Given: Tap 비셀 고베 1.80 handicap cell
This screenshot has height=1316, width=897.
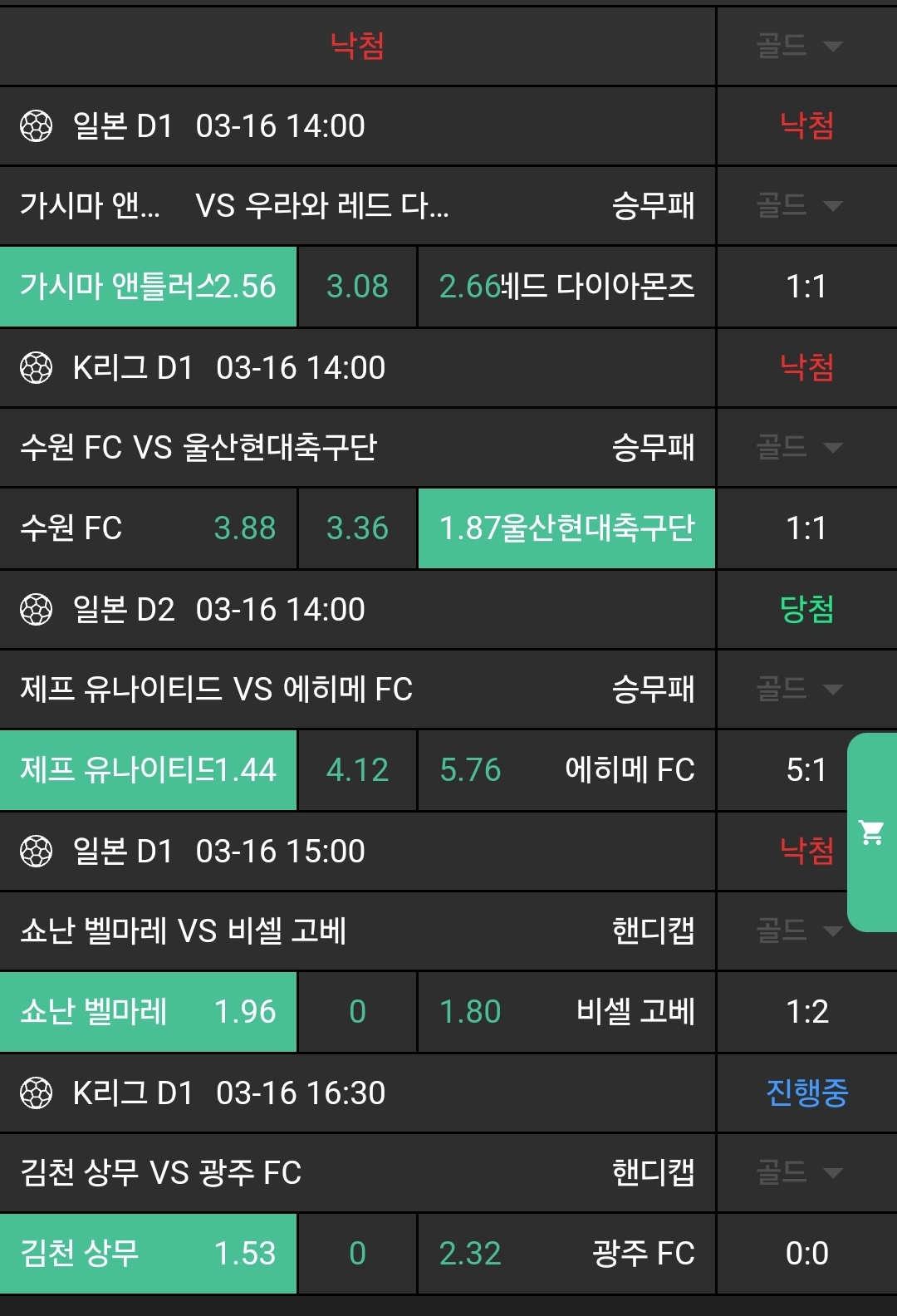Looking at the screenshot, I should [x=566, y=1012].
